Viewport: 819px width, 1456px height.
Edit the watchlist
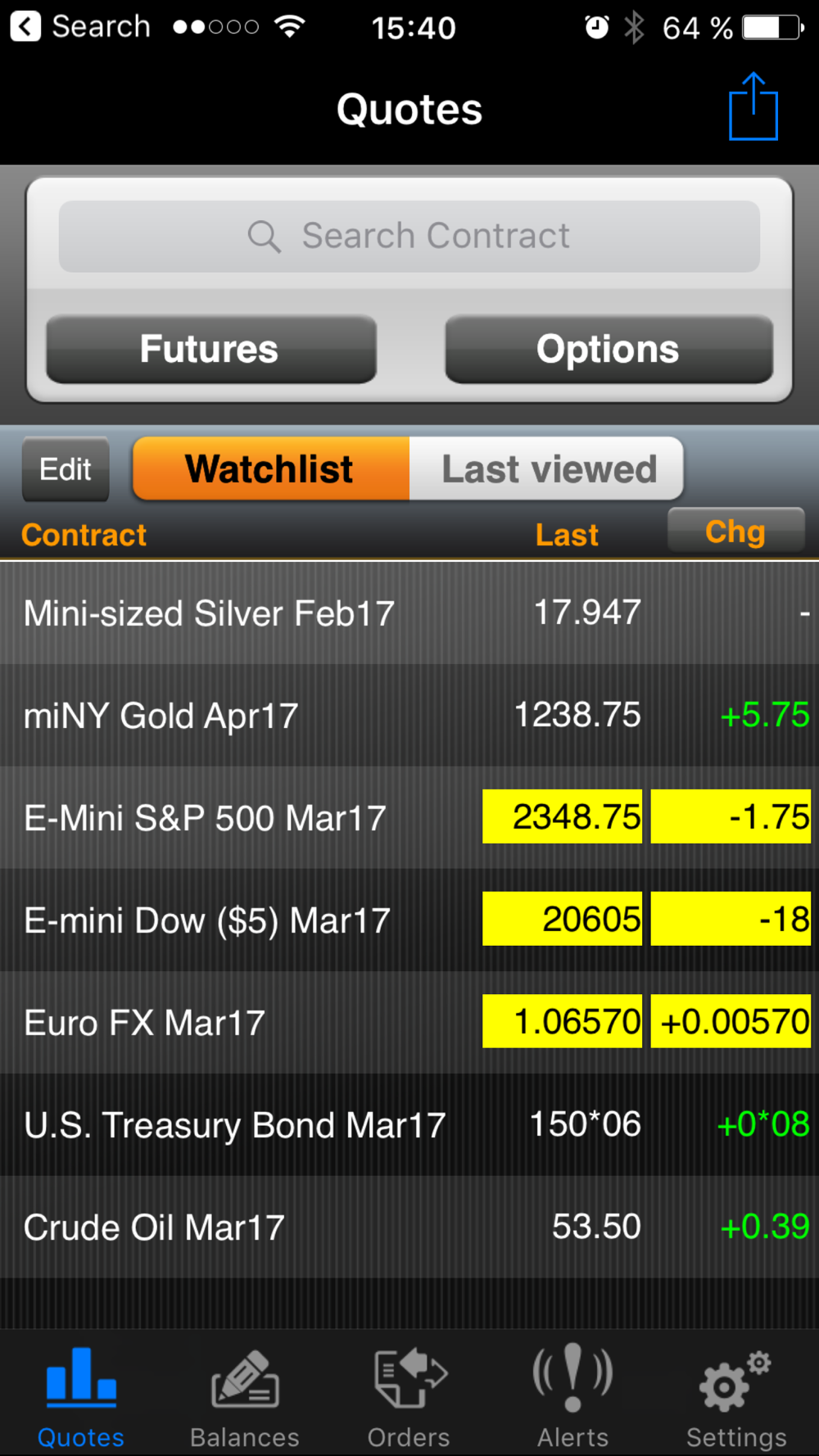(x=66, y=469)
